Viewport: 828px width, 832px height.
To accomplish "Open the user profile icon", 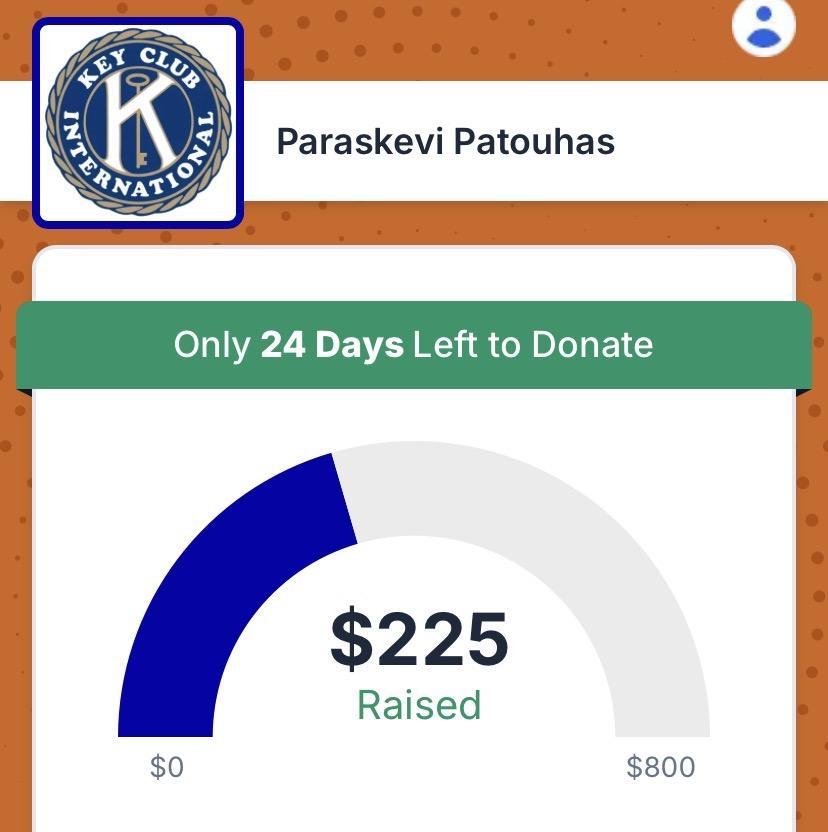I will (x=763, y=25).
